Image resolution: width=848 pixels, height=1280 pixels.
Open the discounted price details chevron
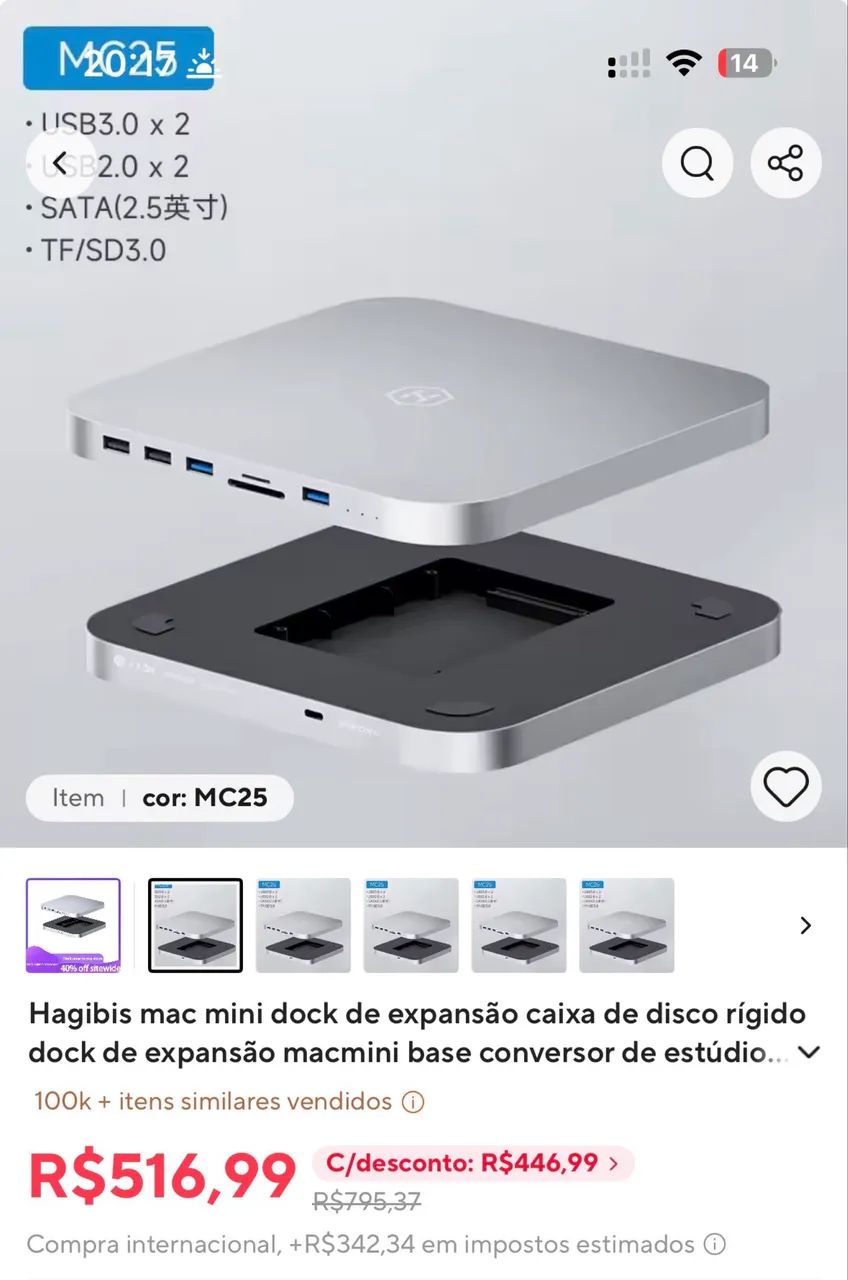613,1163
